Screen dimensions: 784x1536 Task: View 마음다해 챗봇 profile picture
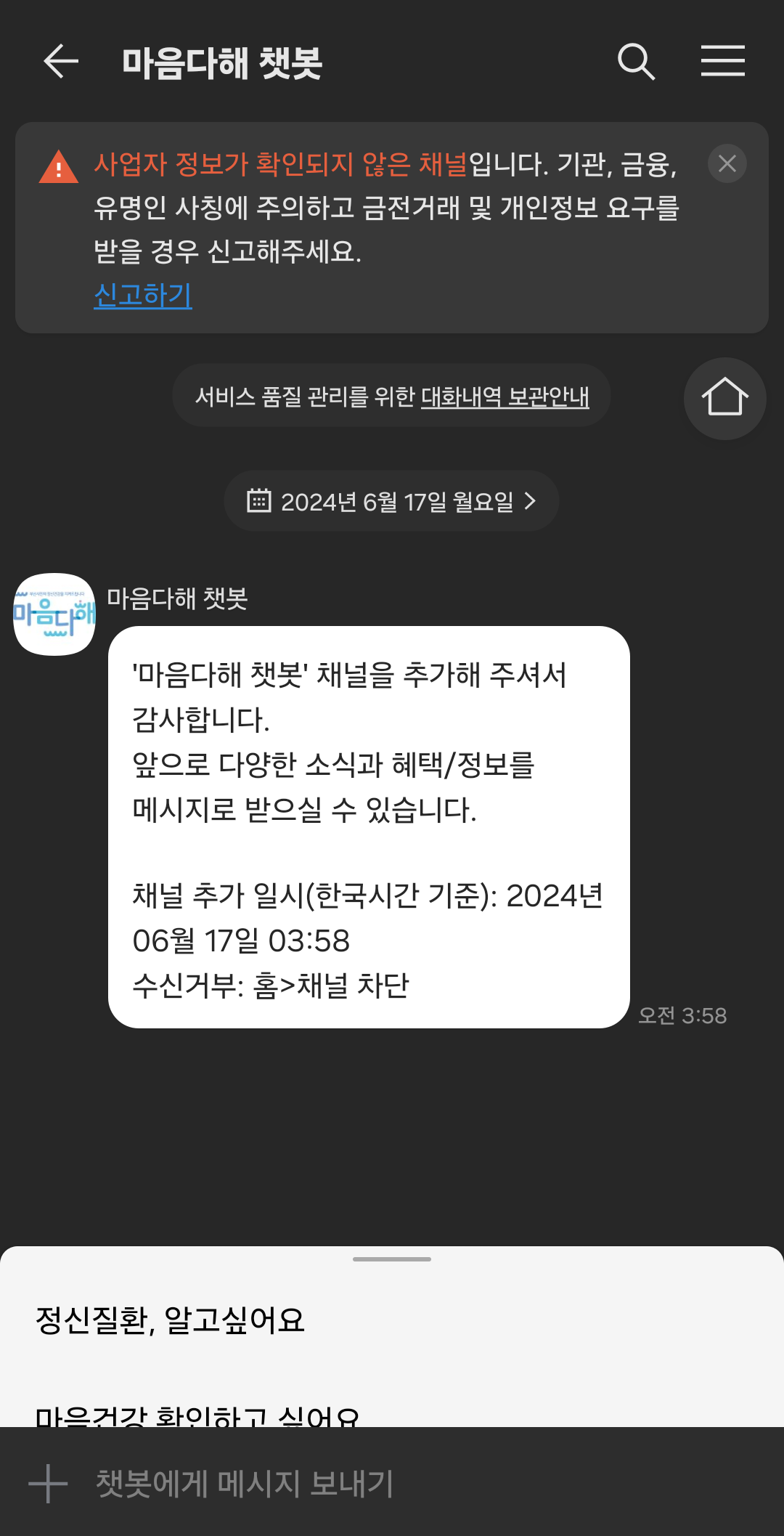click(54, 614)
